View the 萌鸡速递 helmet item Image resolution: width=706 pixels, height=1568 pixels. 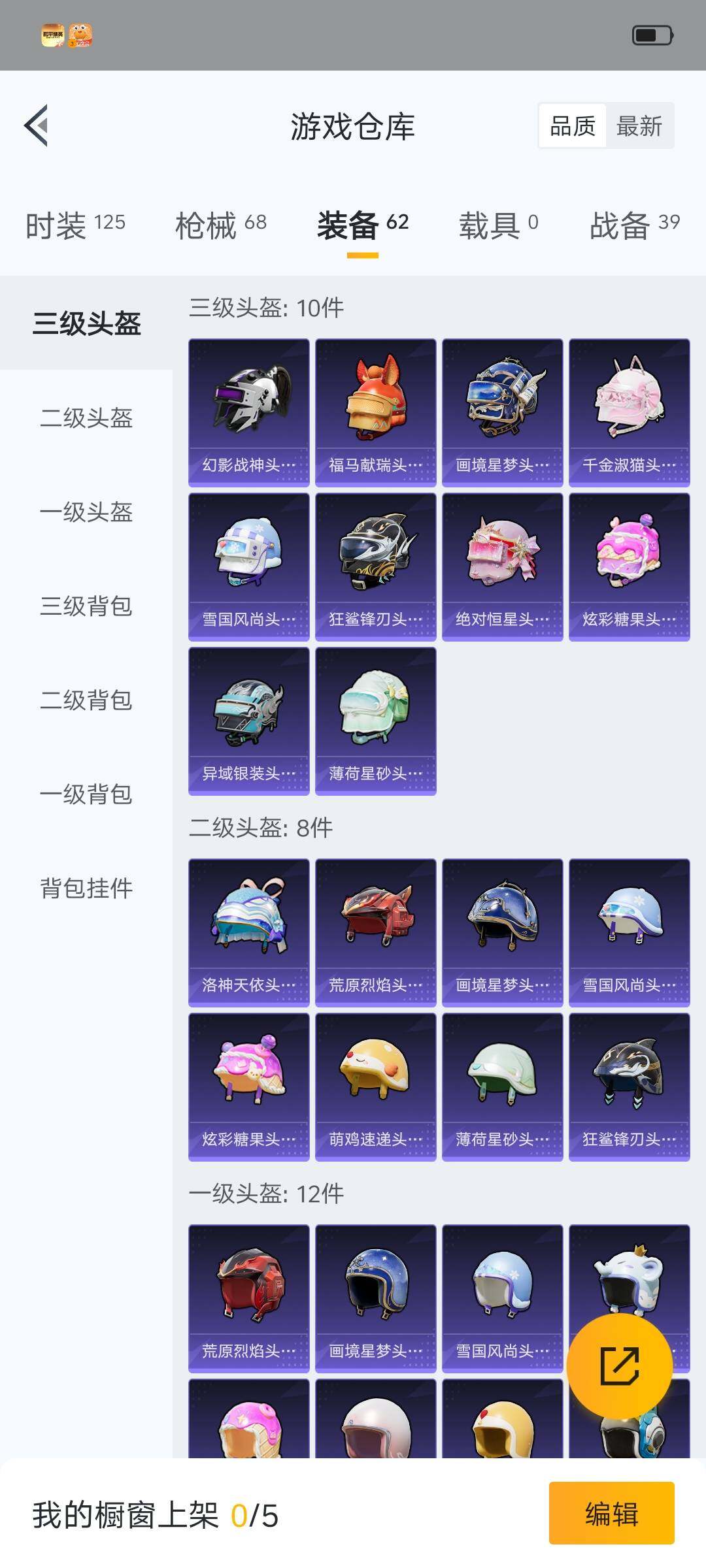pos(375,1086)
